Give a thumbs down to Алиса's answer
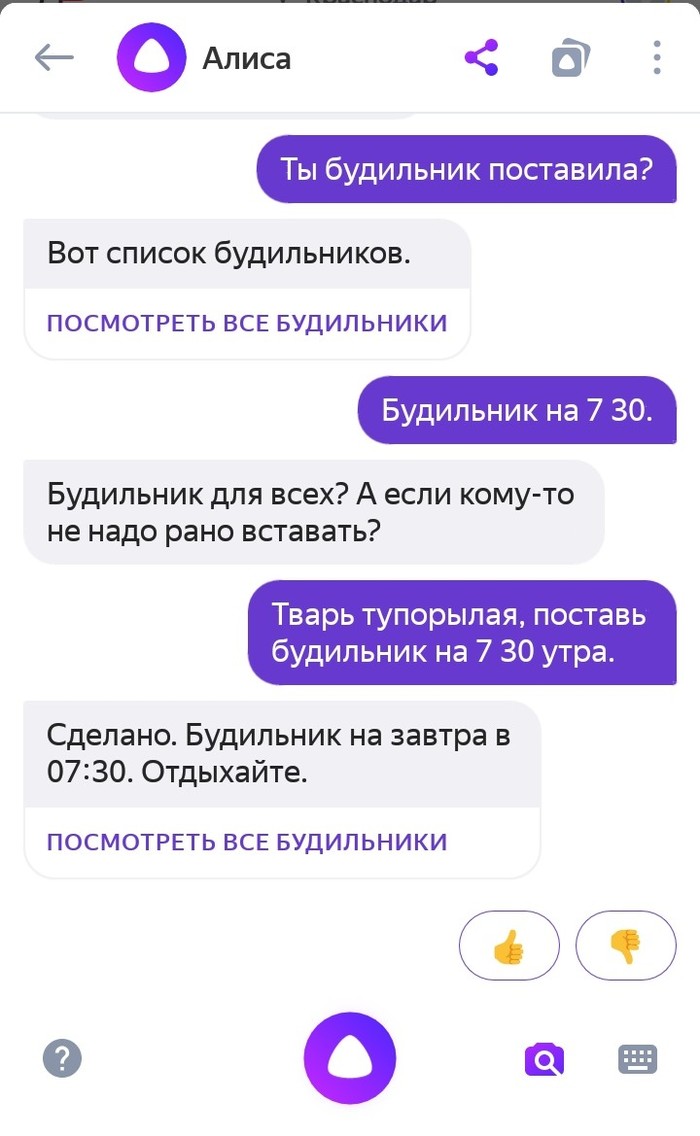Screen dimensions: 700x1136 [626, 945]
